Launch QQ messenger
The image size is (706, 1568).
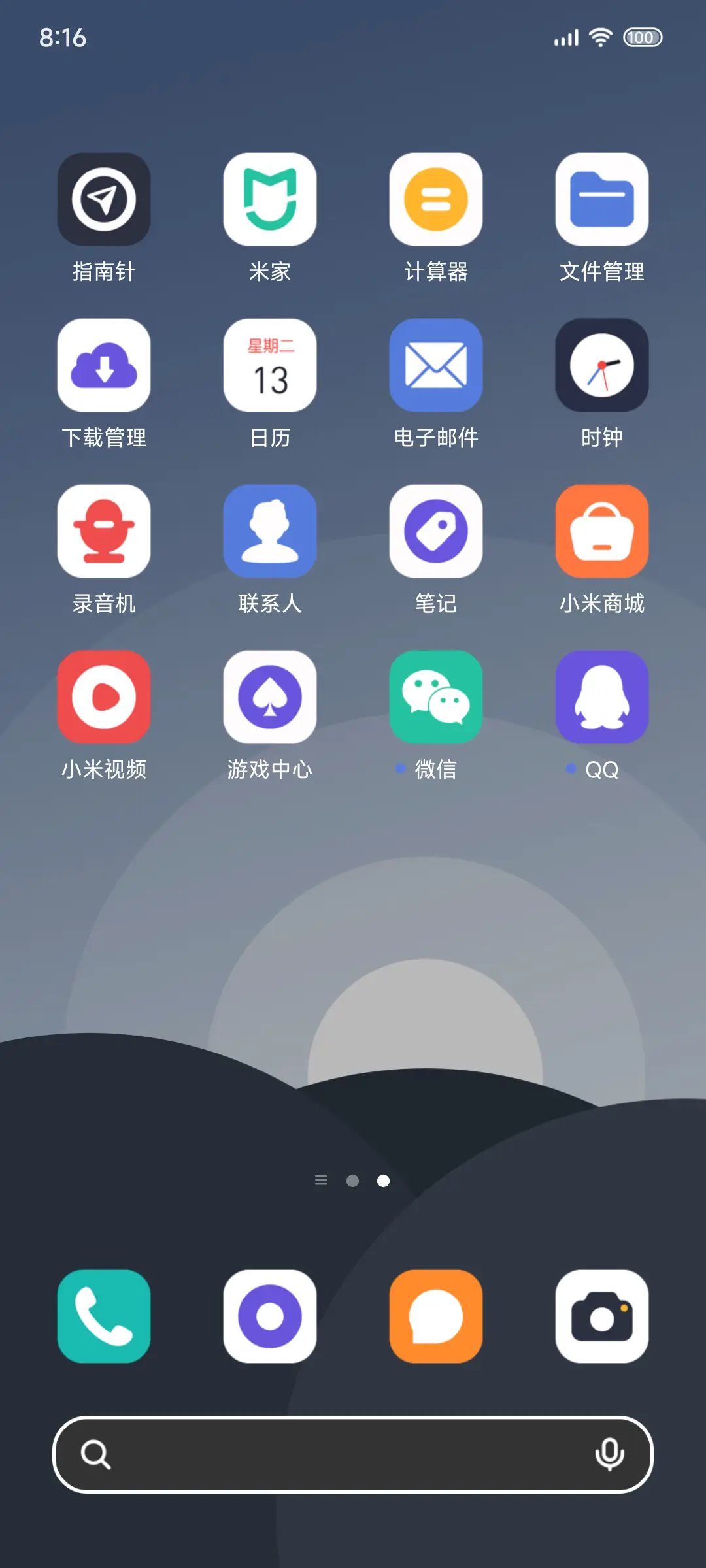(602, 697)
